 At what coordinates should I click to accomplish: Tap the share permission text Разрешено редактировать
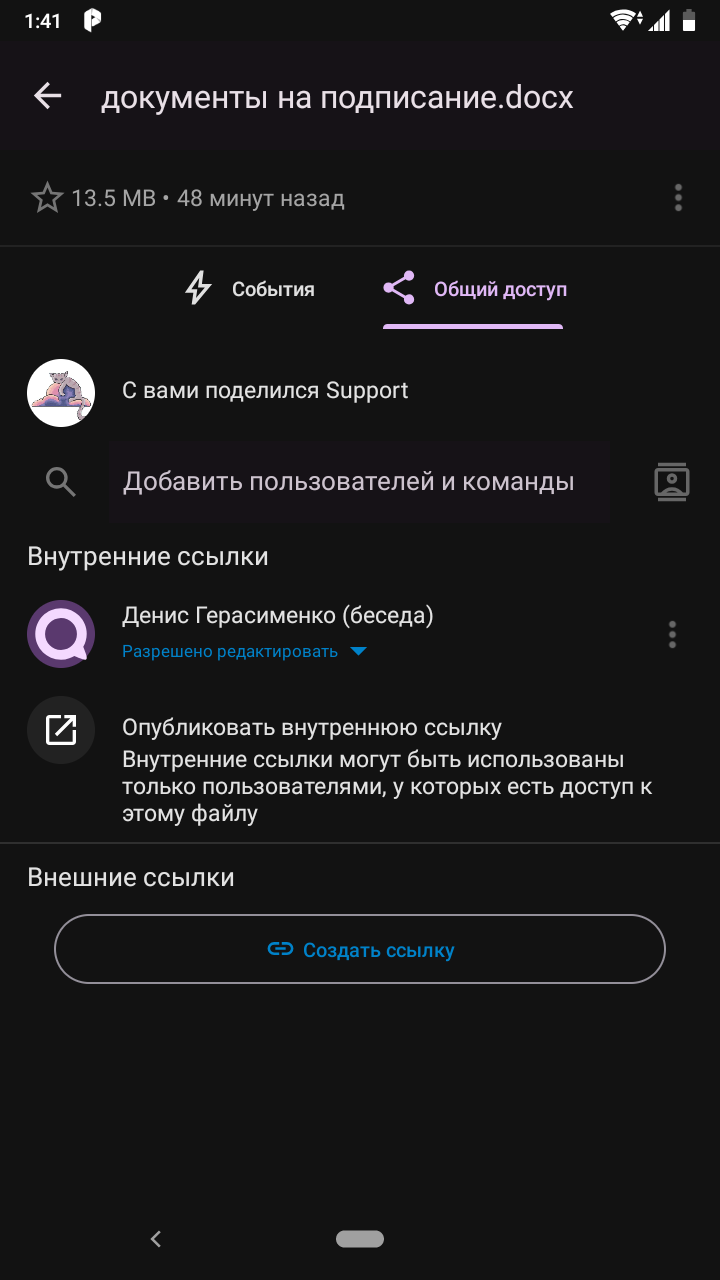click(x=230, y=650)
